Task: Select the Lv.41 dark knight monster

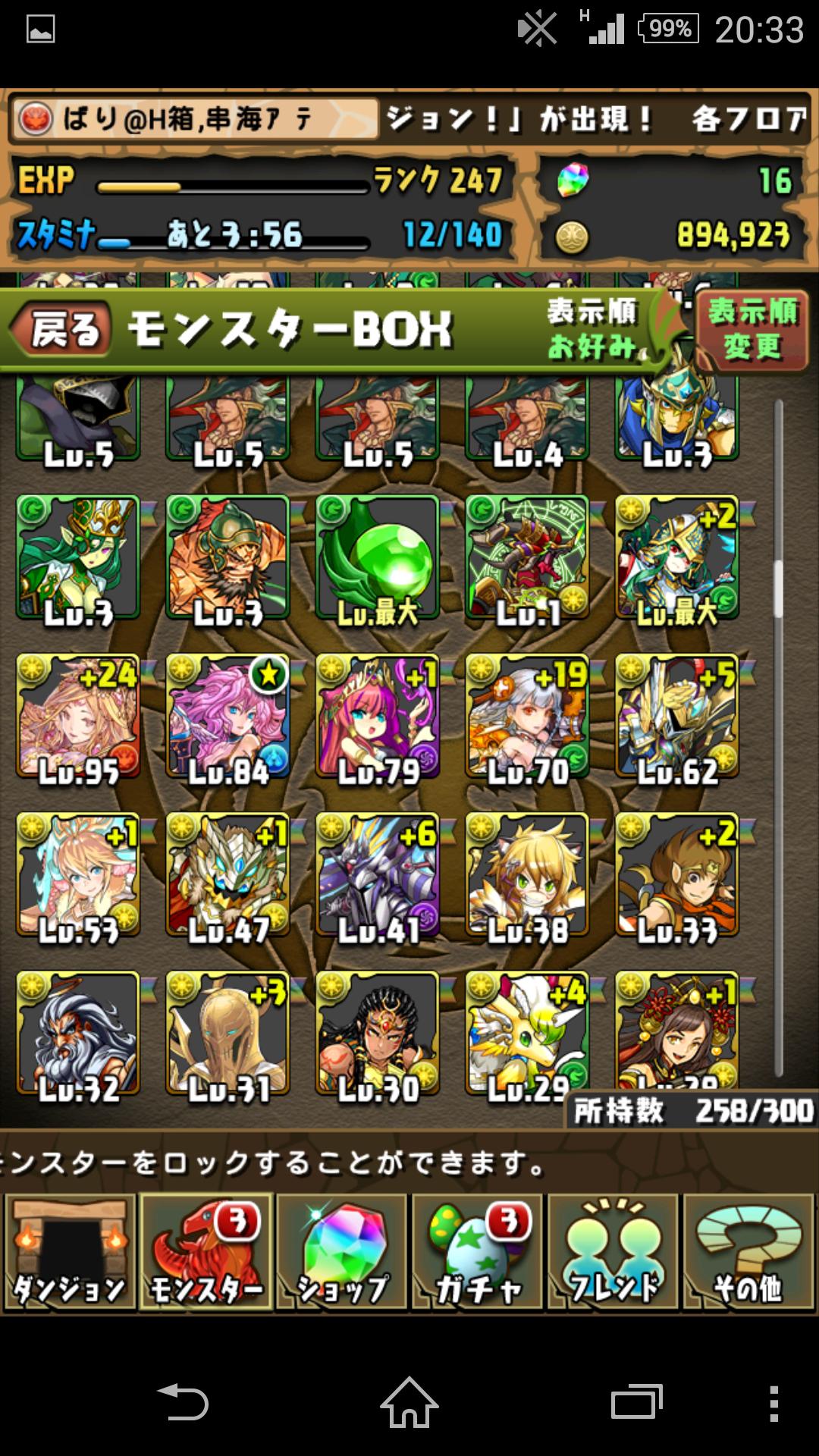Action: click(x=378, y=874)
